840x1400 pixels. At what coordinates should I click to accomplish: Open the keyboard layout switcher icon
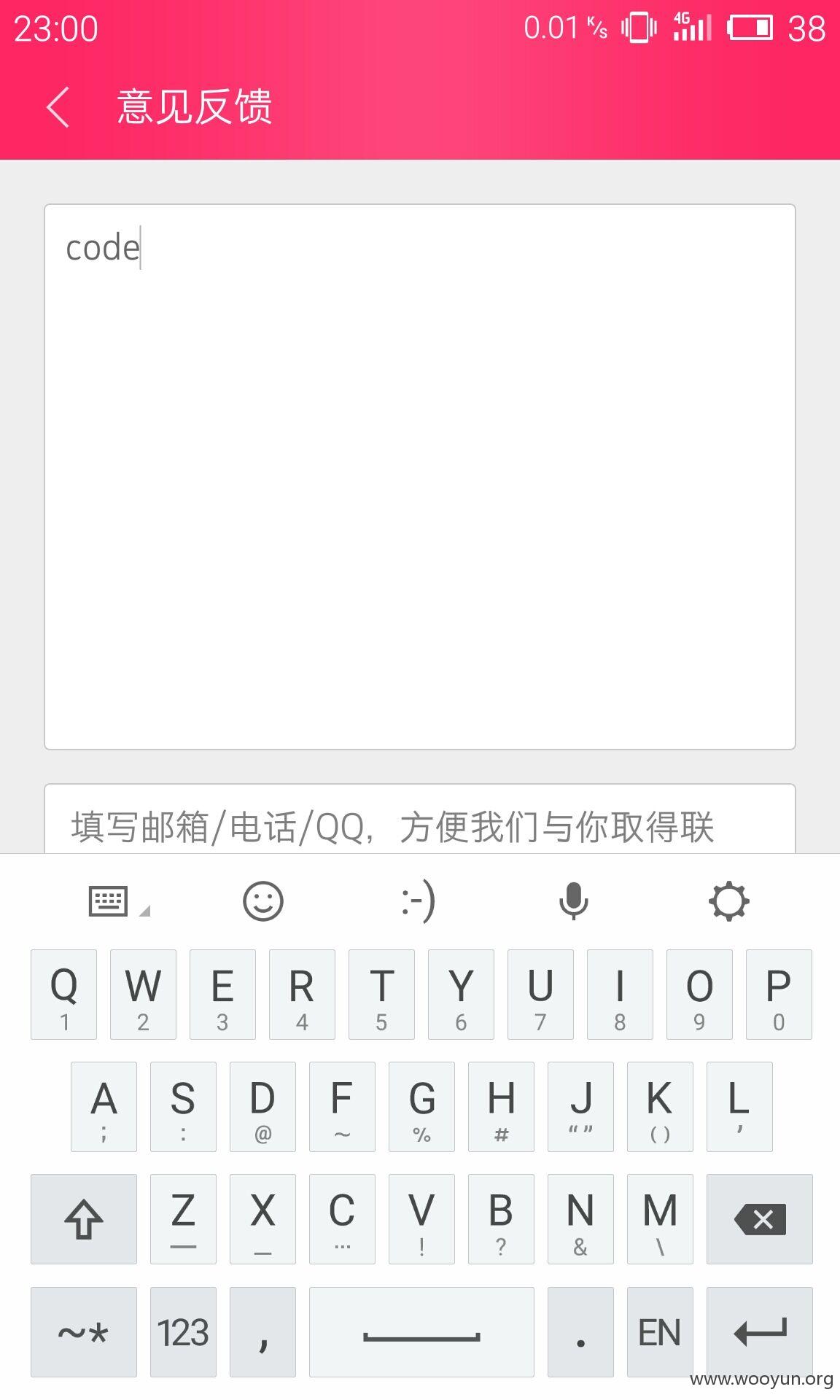coord(118,901)
